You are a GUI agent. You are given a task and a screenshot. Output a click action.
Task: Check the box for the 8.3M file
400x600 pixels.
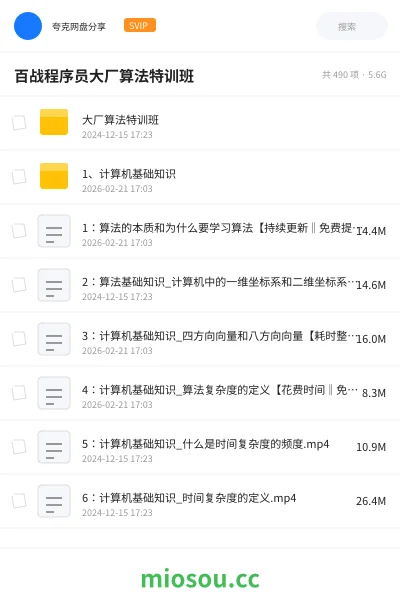[x=19, y=393]
